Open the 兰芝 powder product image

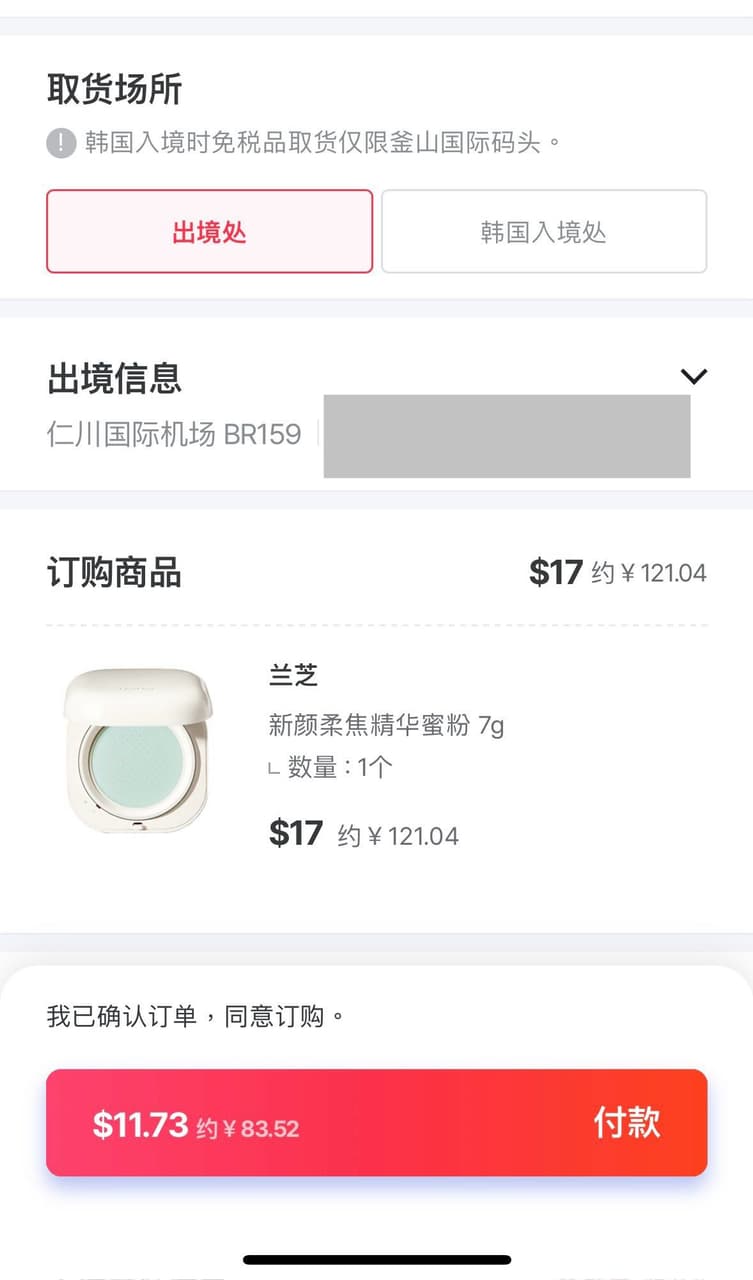[139, 750]
